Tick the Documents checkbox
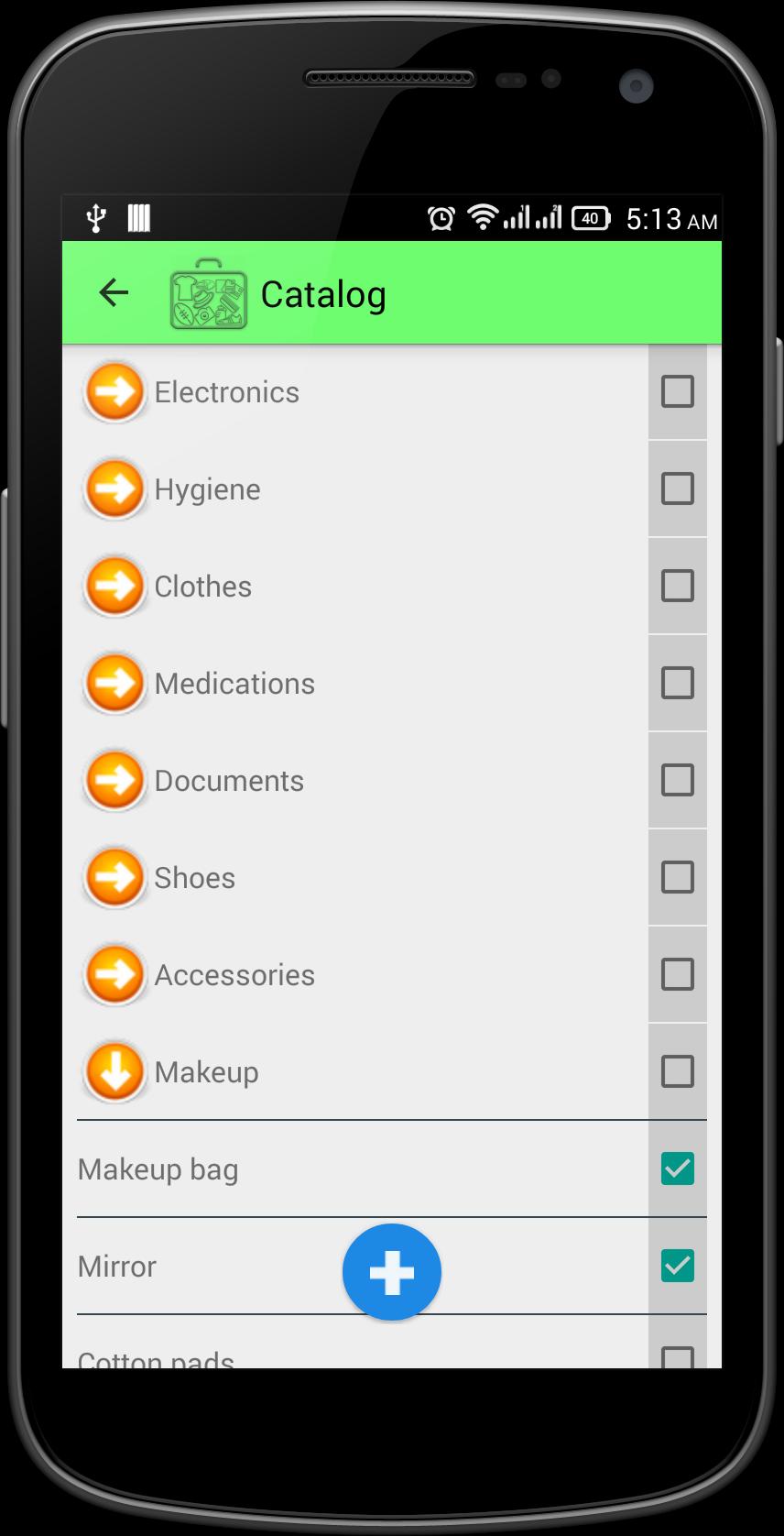The height and width of the screenshot is (1536, 784). coord(677,781)
